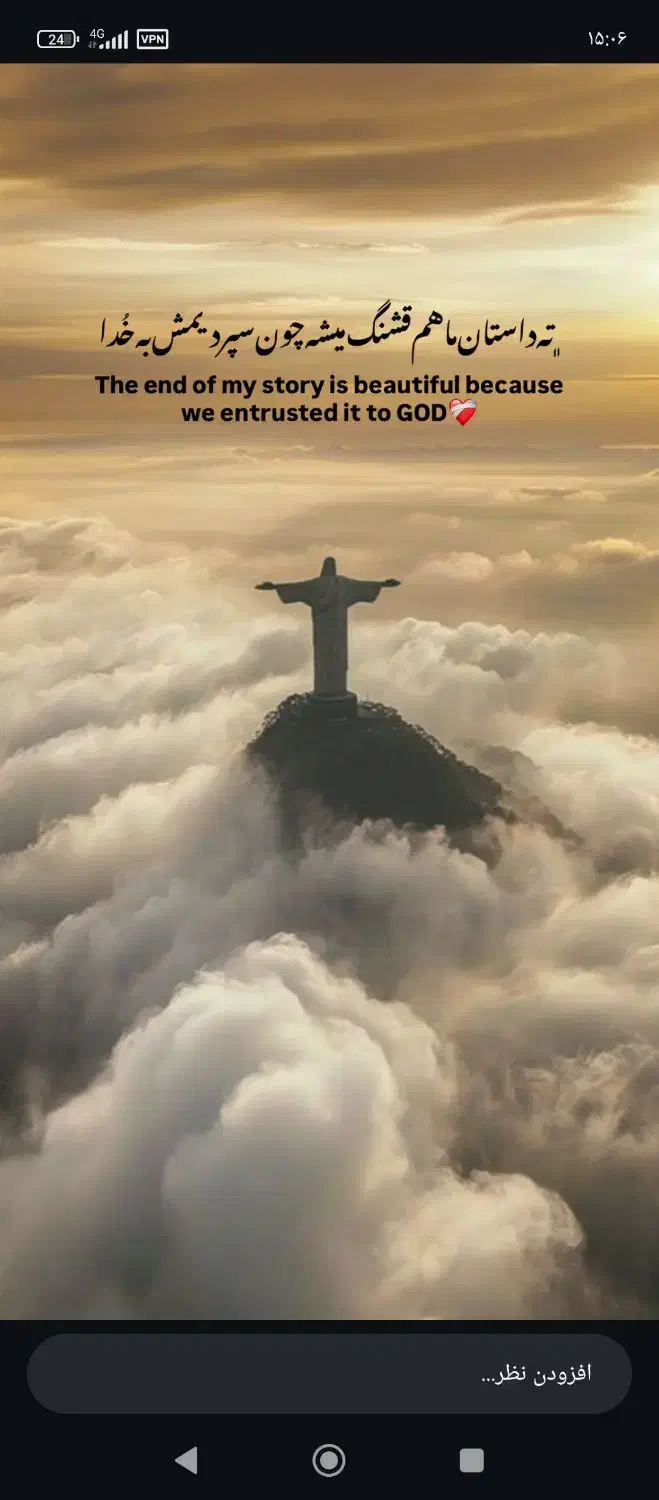Open the recent apps view
This screenshot has height=1500, width=659.
471,1460
